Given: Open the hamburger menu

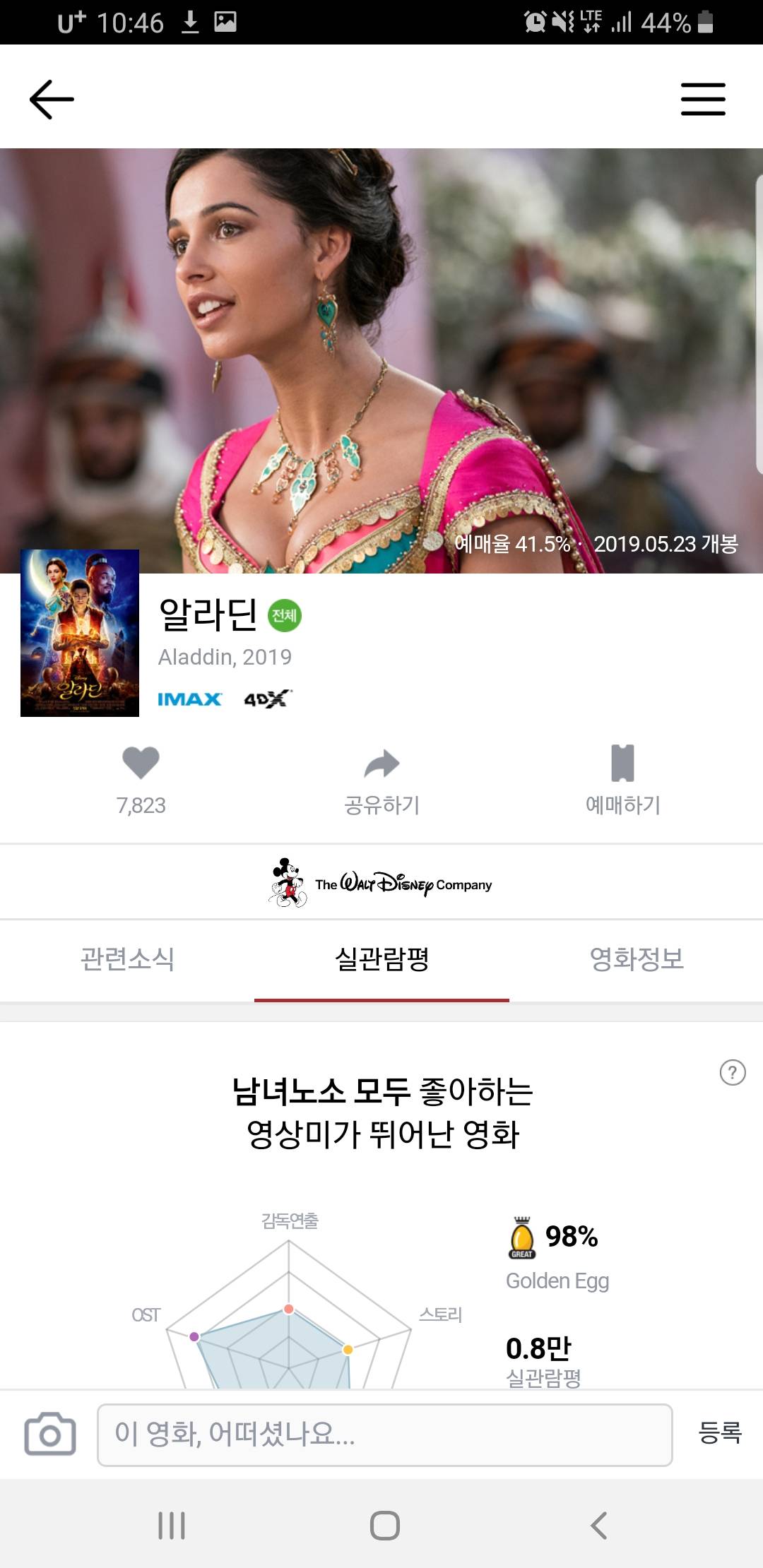Looking at the screenshot, I should (703, 99).
